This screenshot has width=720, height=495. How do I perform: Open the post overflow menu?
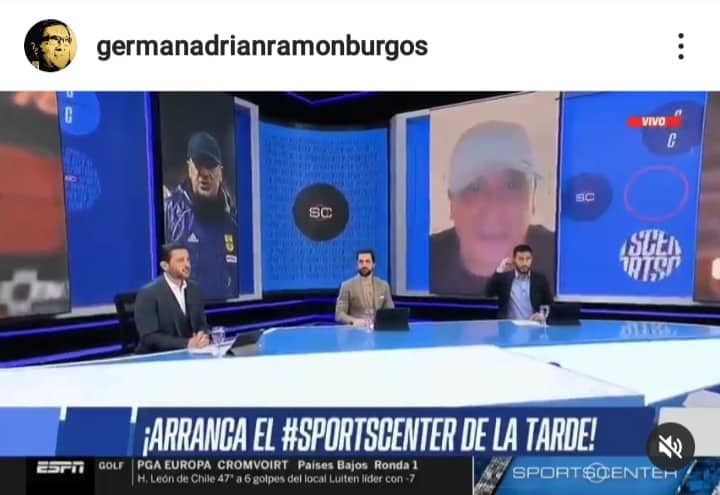(680, 46)
